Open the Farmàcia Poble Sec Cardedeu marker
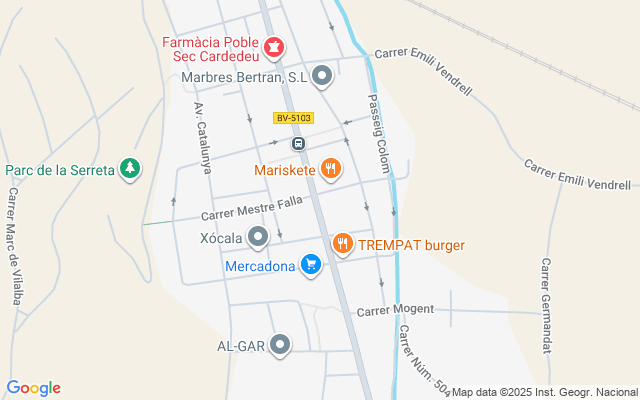The image size is (640, 400). coord(273,47)
